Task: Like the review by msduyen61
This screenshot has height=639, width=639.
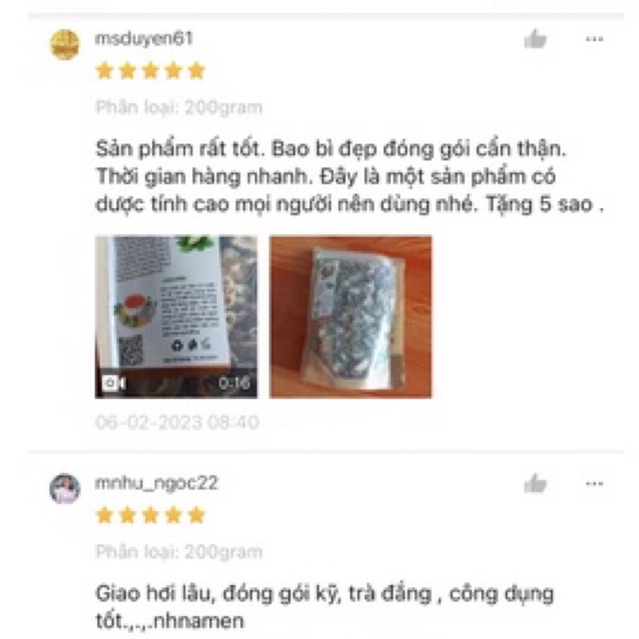Action: 535,40
